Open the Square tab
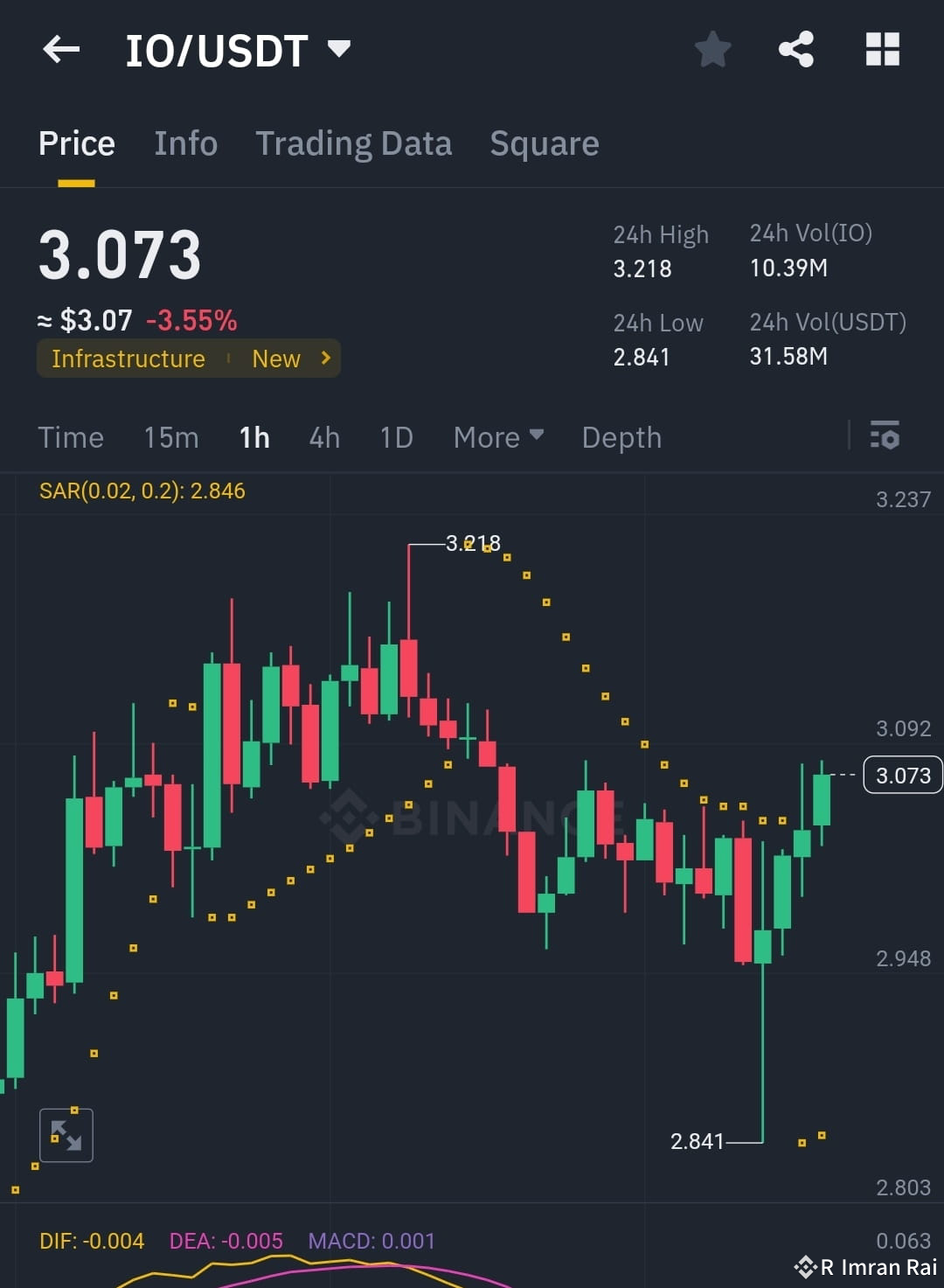Screen dimensions: 944x1288 click(544, 143)
